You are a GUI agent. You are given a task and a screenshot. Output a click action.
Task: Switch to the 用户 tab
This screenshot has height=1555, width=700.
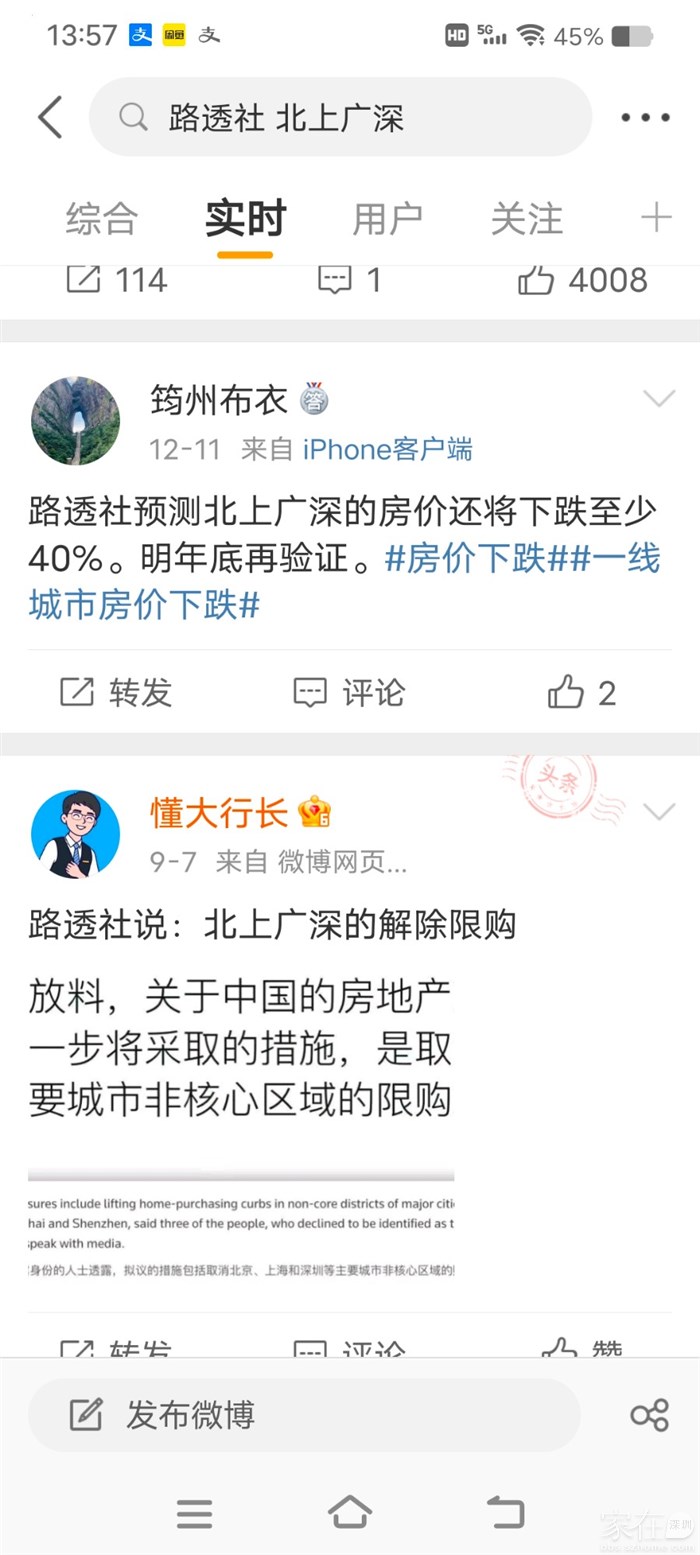click(387, 219)
